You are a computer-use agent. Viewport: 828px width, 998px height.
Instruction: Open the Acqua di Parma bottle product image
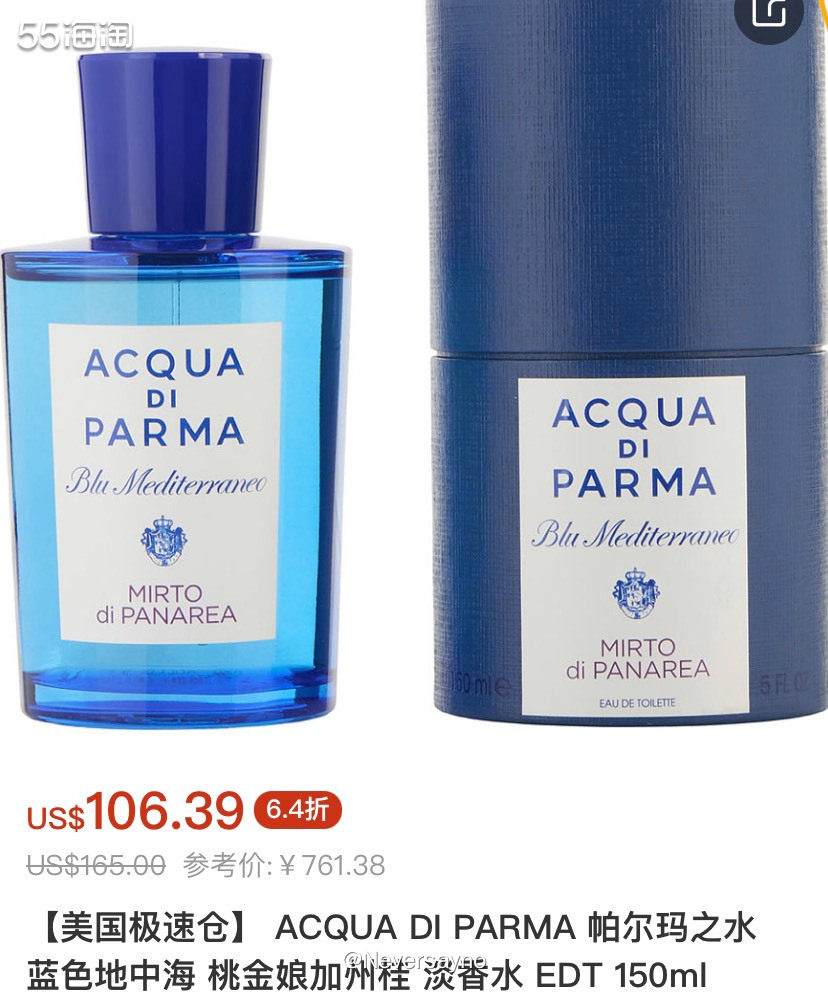175,400
